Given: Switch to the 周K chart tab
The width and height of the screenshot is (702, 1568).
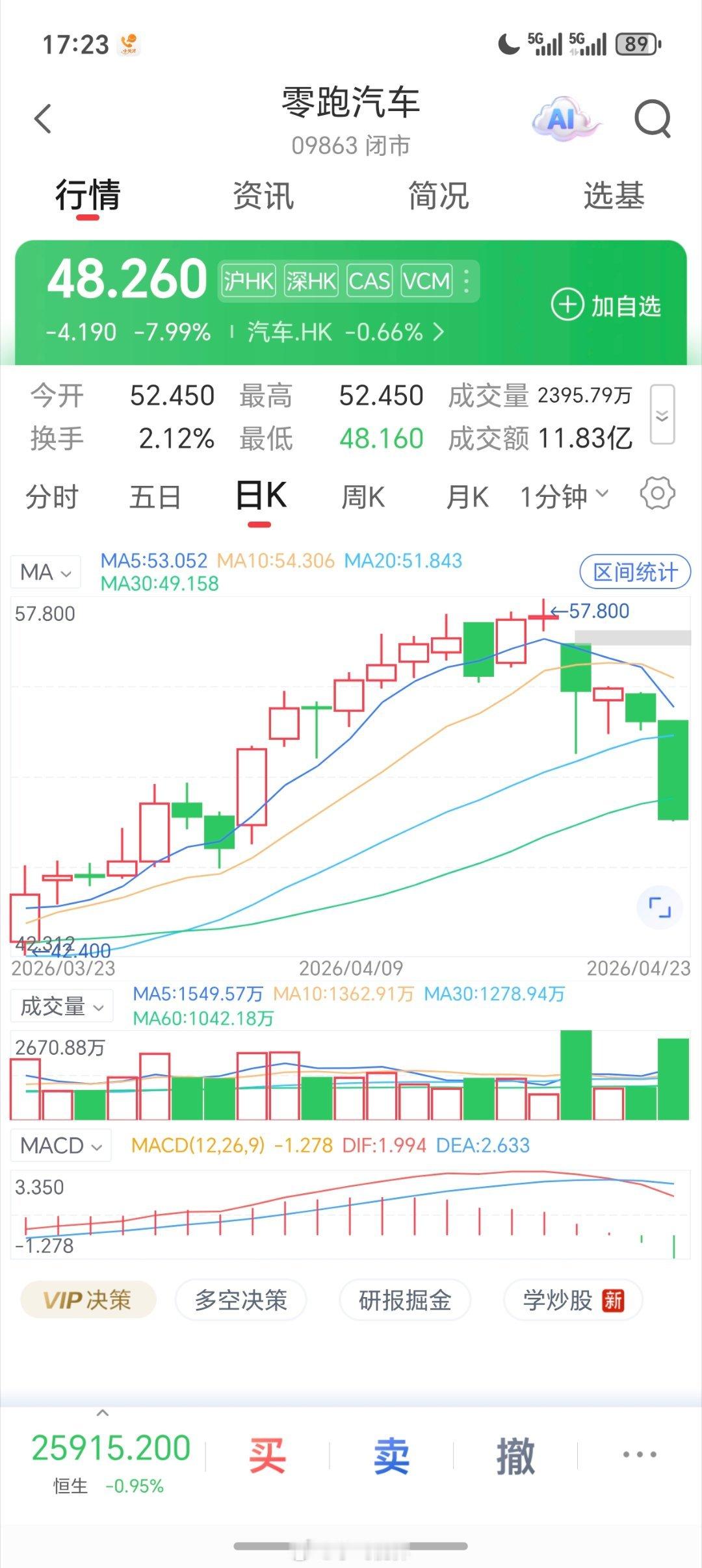Looking at the screenshot, I should tap(364, 497).
